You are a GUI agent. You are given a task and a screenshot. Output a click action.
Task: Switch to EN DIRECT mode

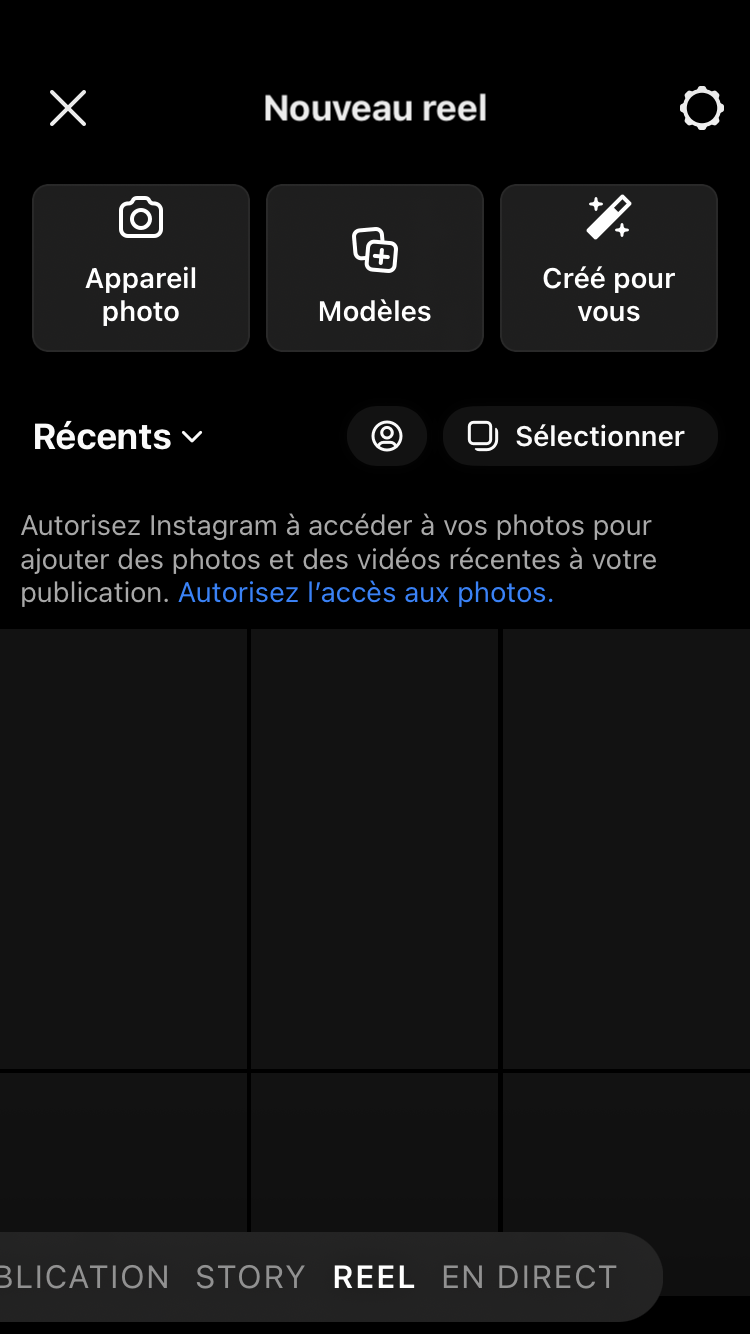point(529,1277)
